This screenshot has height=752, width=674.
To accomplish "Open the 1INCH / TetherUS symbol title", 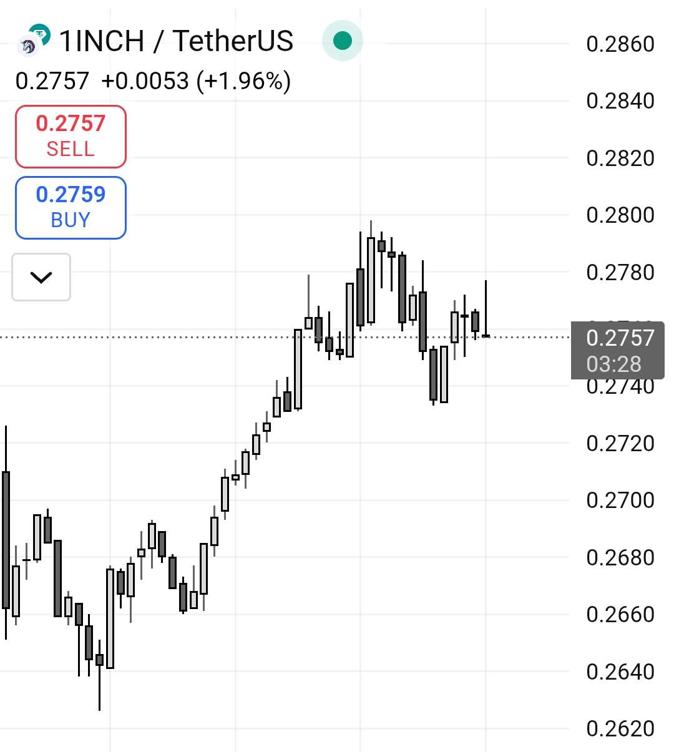I will tap(176, 41).
